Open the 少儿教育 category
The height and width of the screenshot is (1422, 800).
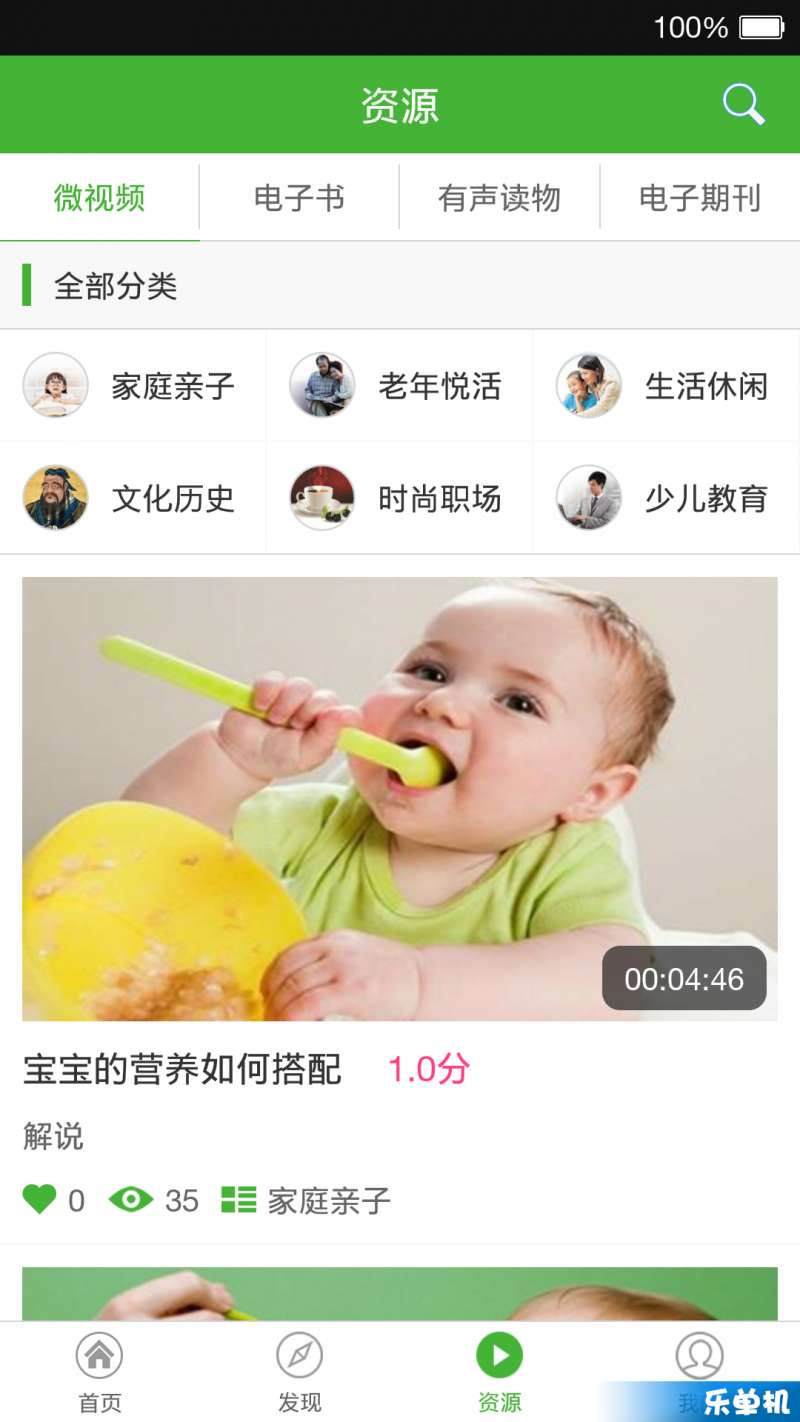[x=666, y=498]
